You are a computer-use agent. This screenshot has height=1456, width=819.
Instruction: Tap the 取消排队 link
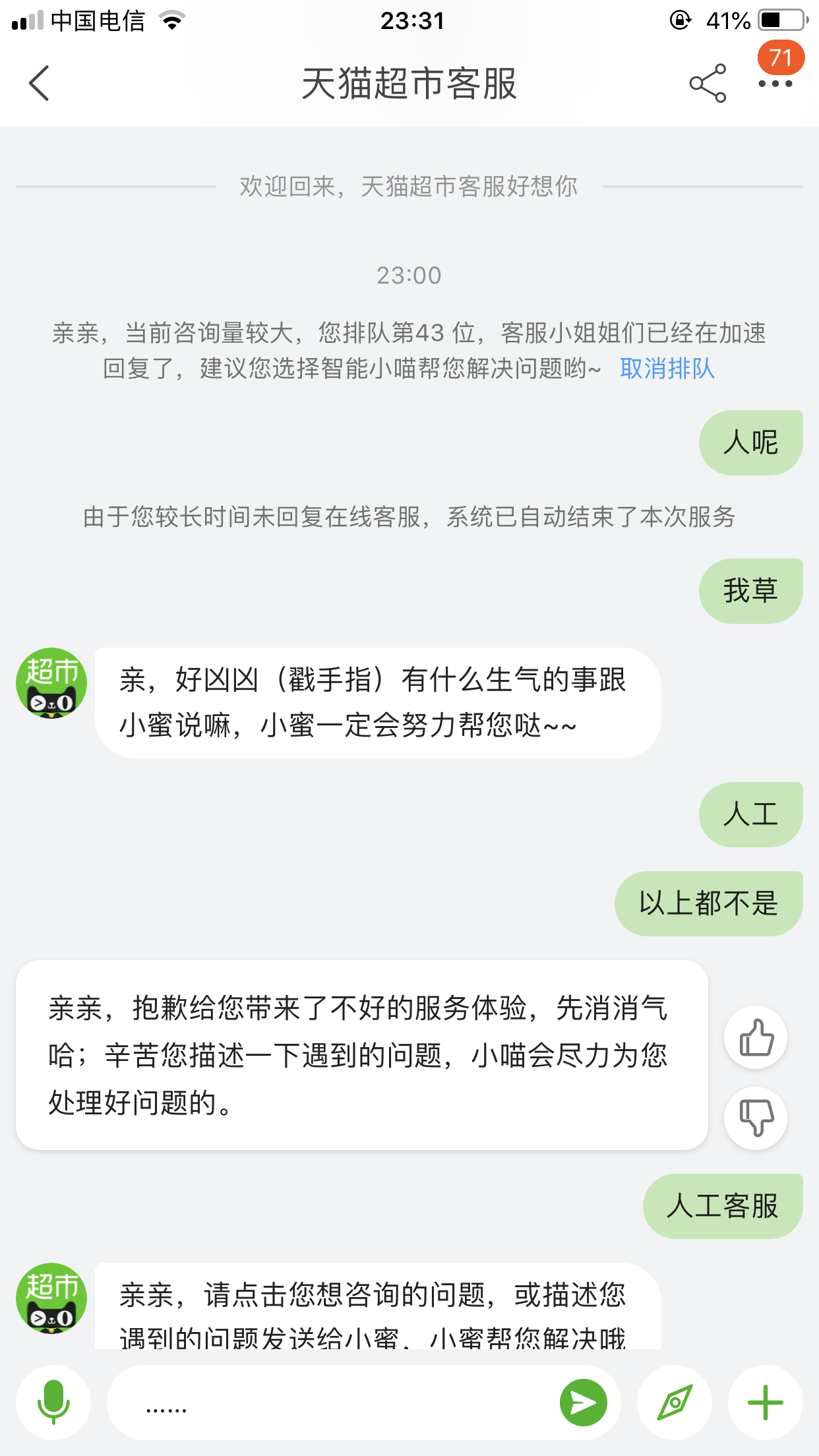coord(667,369)
